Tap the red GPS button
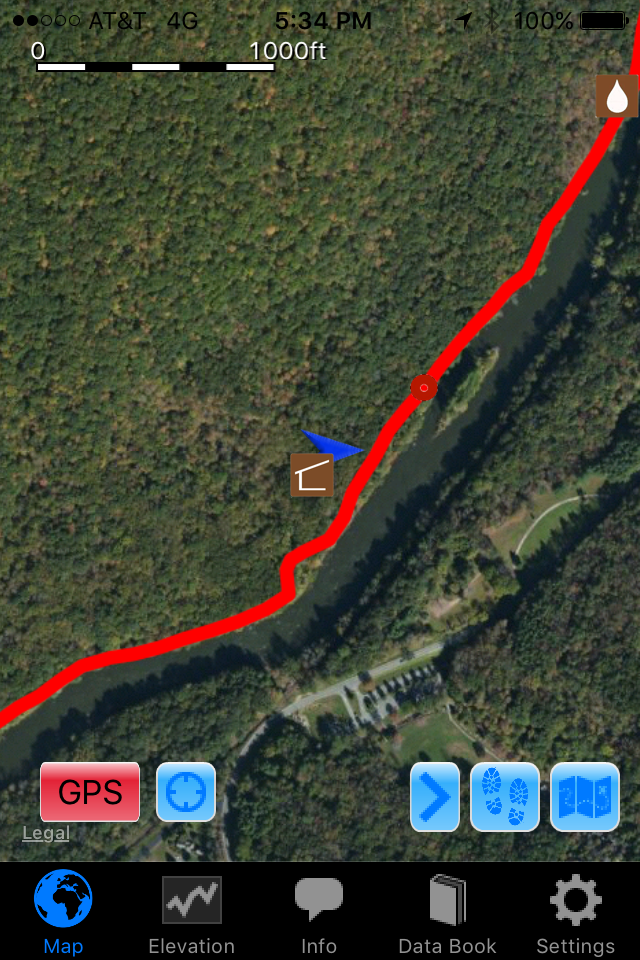The width and height of the screenshot is (640, 960). (90, 792)
